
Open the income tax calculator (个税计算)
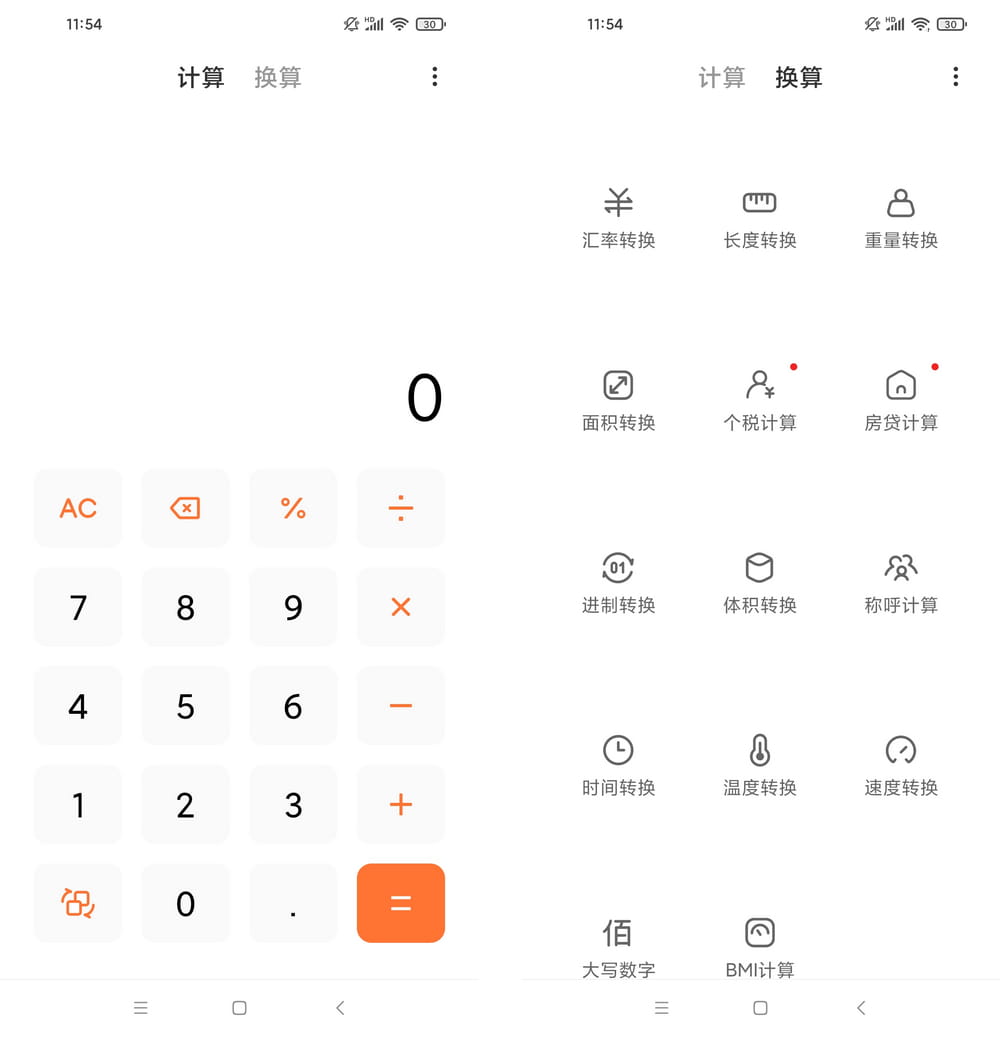tap(760, 398)
